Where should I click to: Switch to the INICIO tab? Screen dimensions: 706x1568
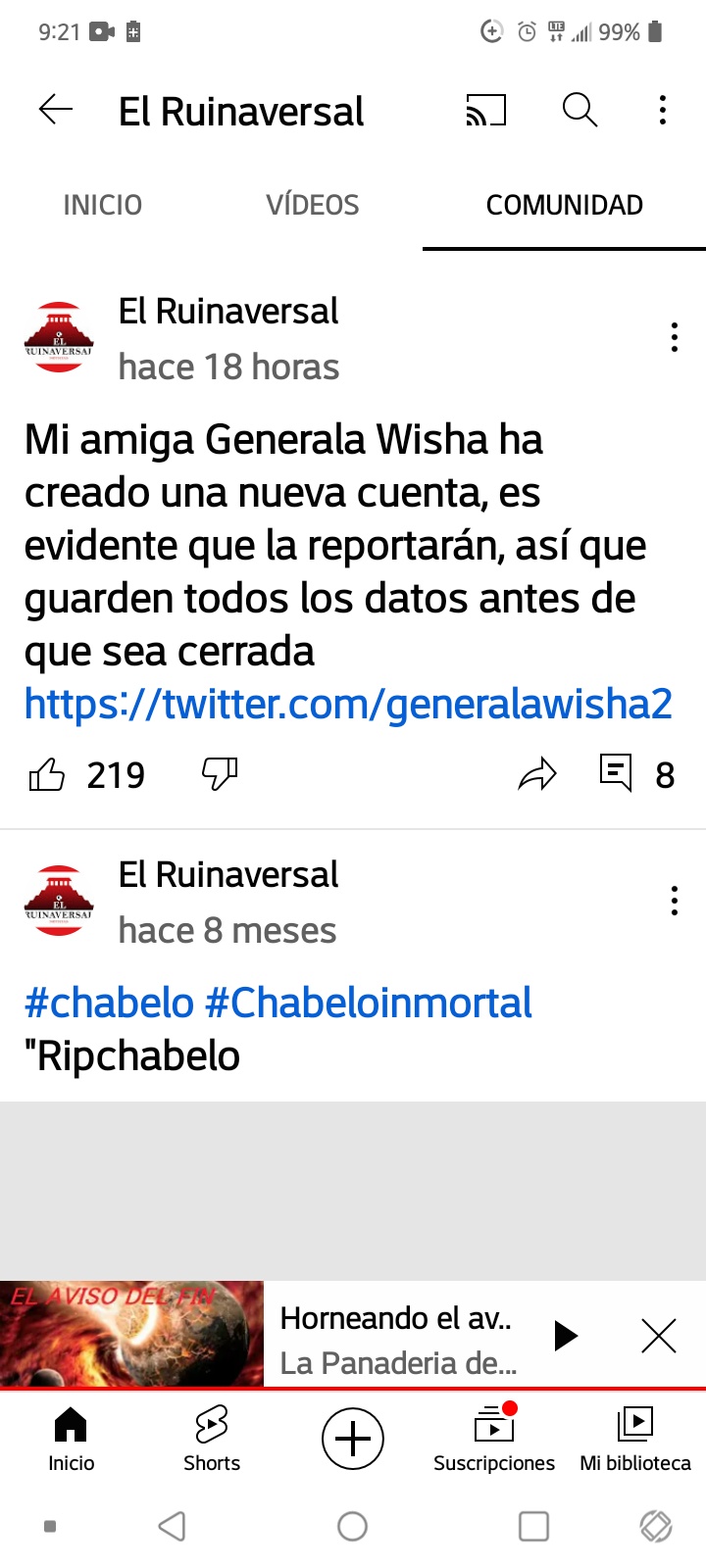[103, 205]
